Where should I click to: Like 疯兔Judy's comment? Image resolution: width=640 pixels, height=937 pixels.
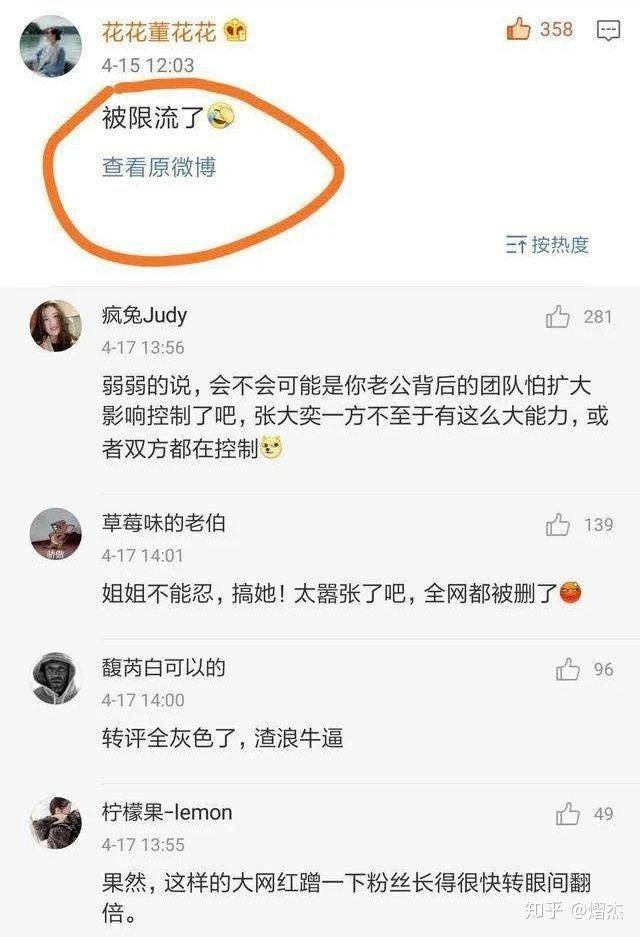point(558,317)
